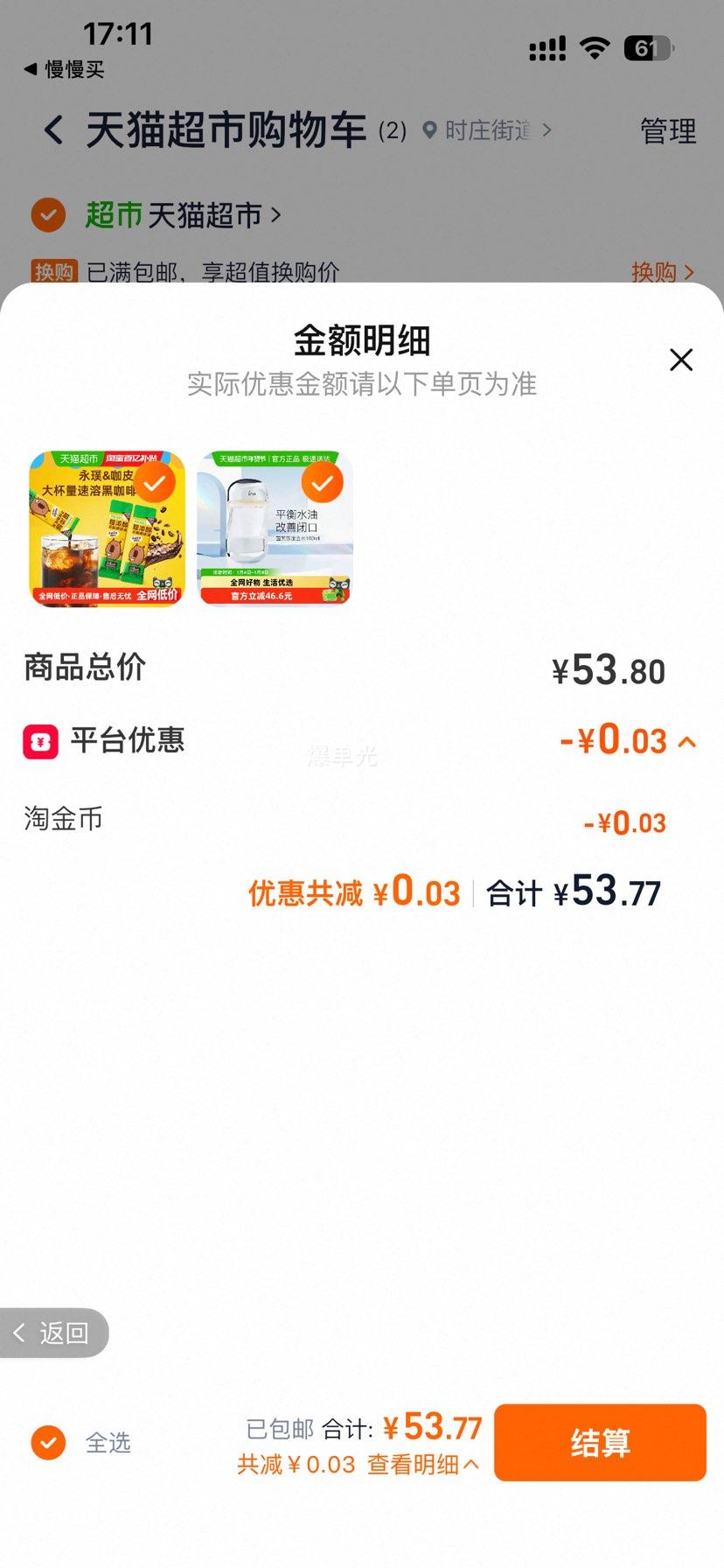Check the 全选 select-all circle

46,1443
